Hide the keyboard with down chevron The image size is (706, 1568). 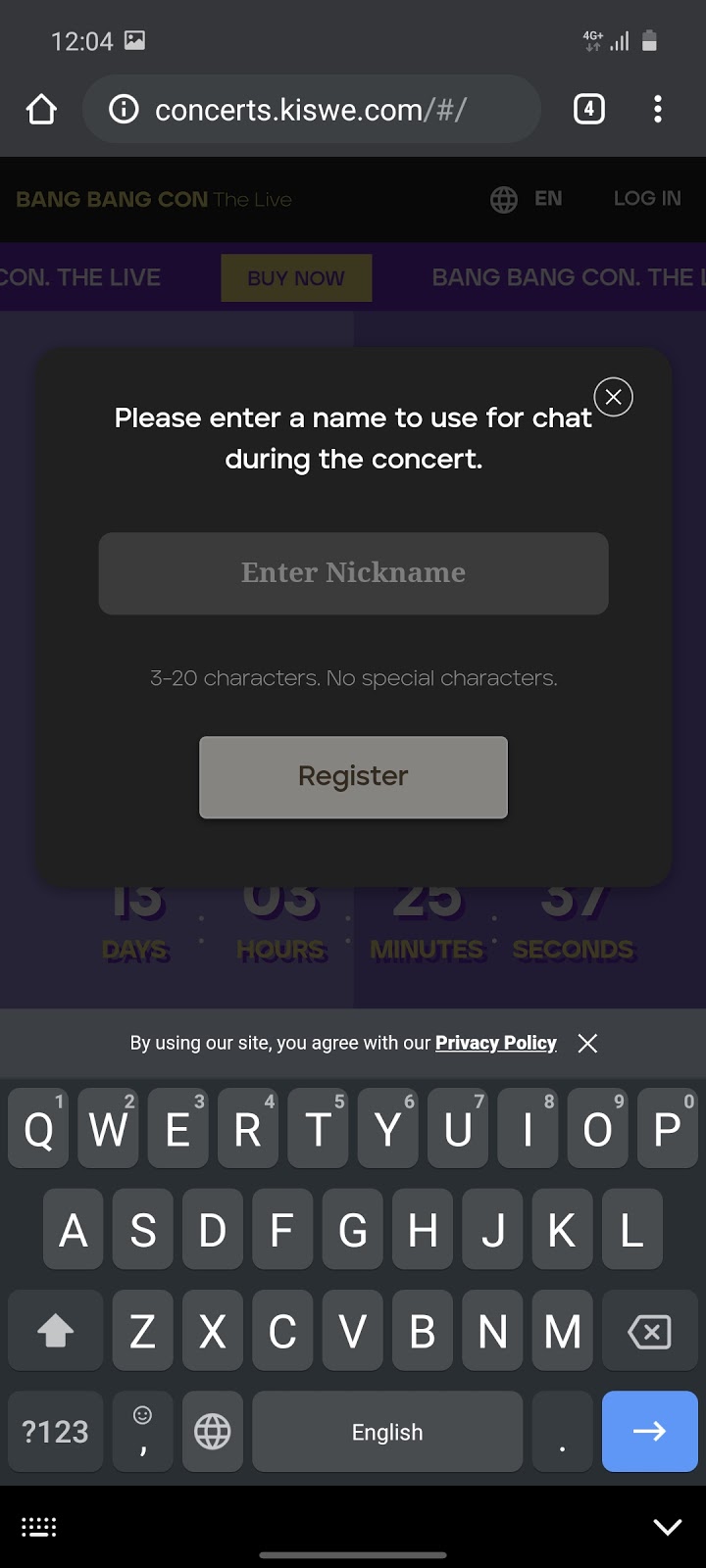pos(668,1526)
